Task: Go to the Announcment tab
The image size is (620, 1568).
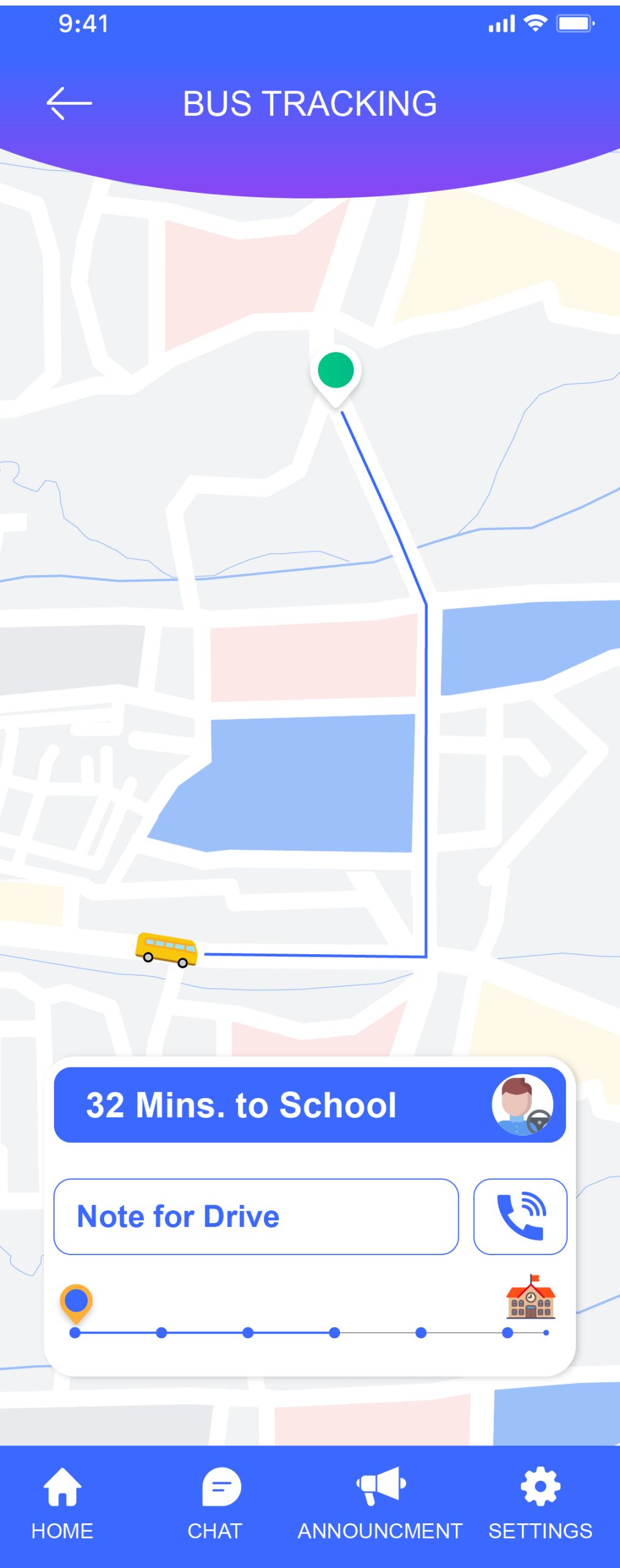Action: pyautogui.click(x=380, y=1502)
